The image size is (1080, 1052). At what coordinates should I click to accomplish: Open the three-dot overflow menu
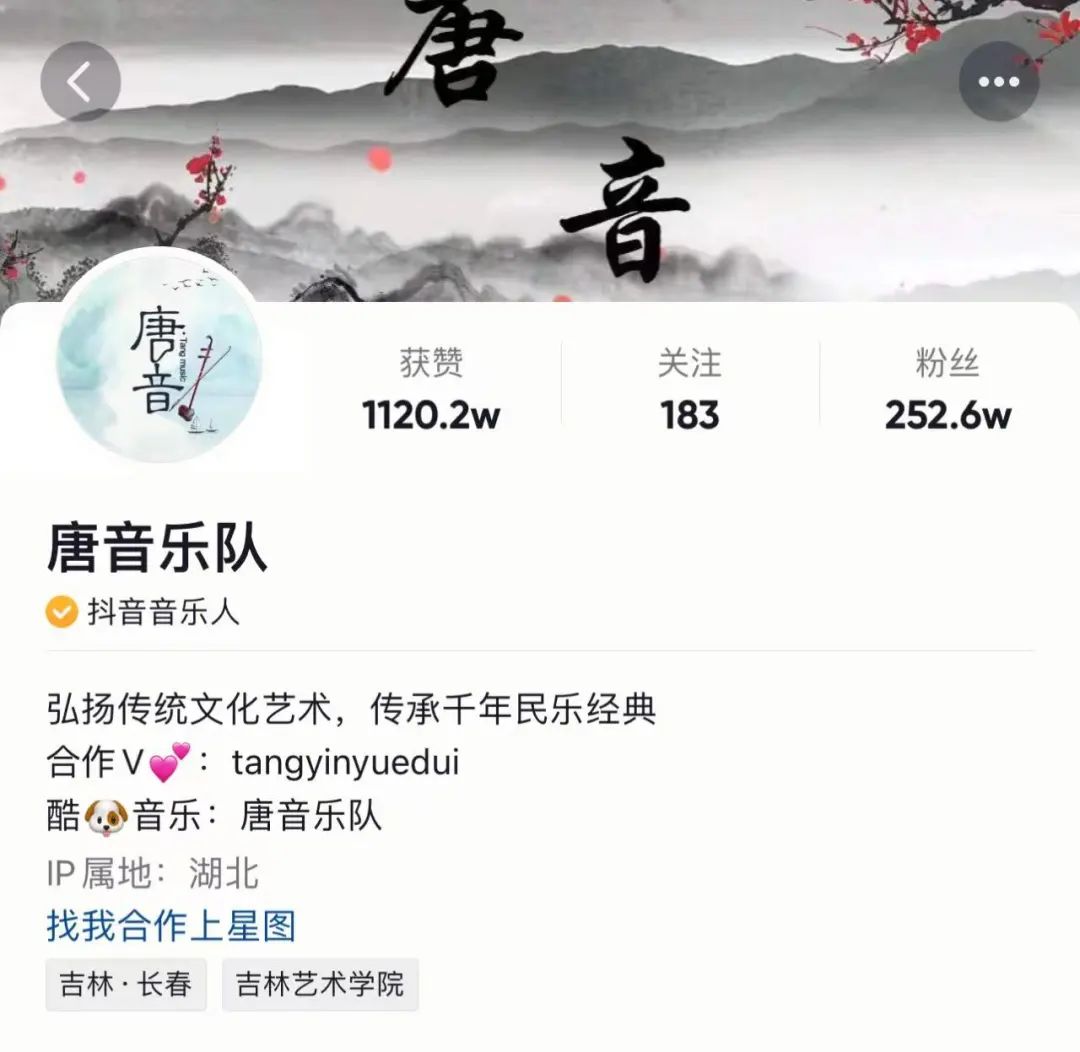click(998, 82)
